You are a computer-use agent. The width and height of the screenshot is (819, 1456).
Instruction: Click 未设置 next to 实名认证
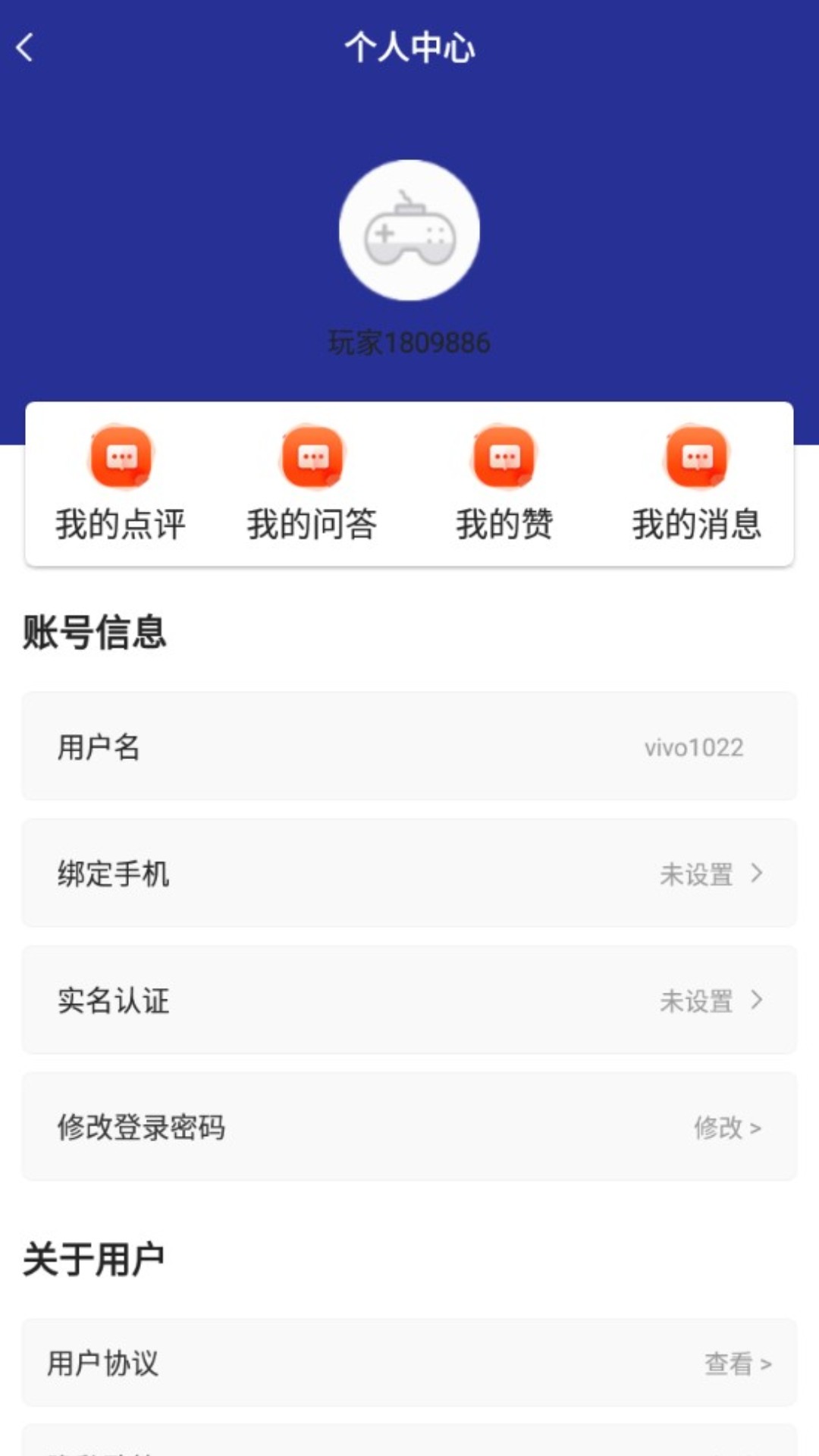coord(695,1001)
